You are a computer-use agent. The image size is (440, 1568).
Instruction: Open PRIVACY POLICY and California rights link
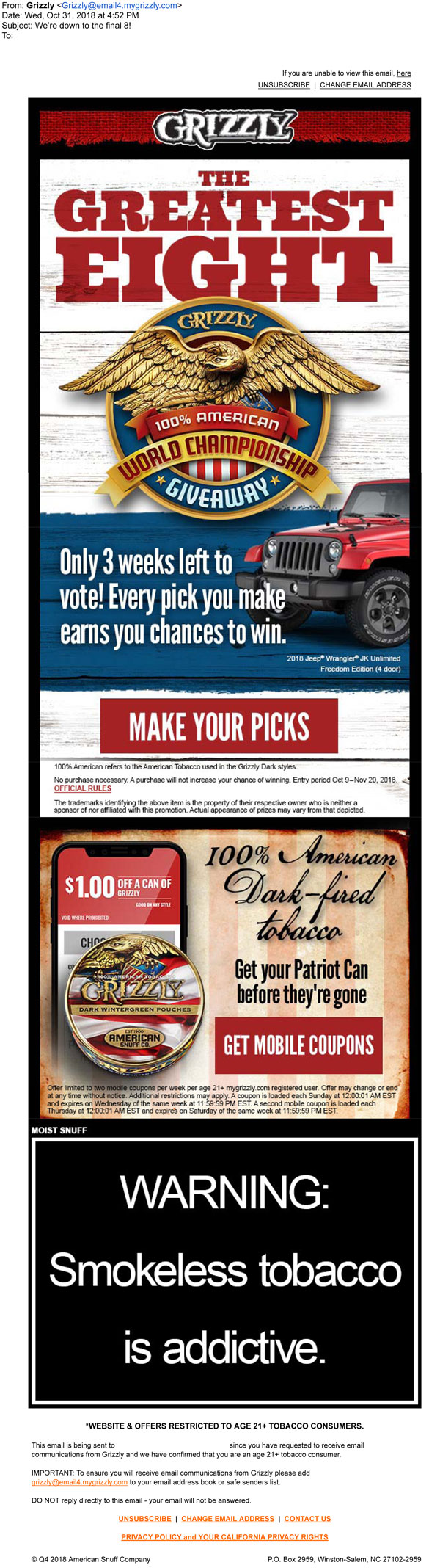[224, 1537]
